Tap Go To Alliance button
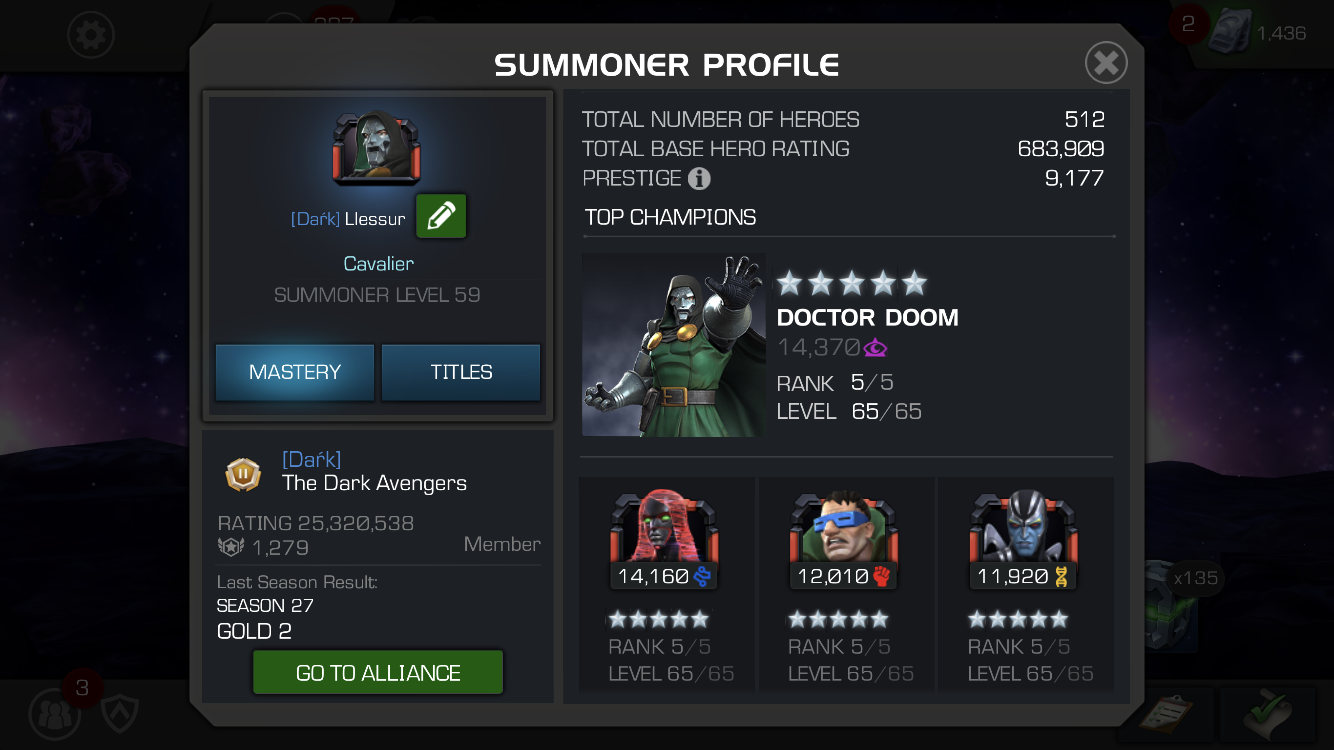 [x=378, y=673]
